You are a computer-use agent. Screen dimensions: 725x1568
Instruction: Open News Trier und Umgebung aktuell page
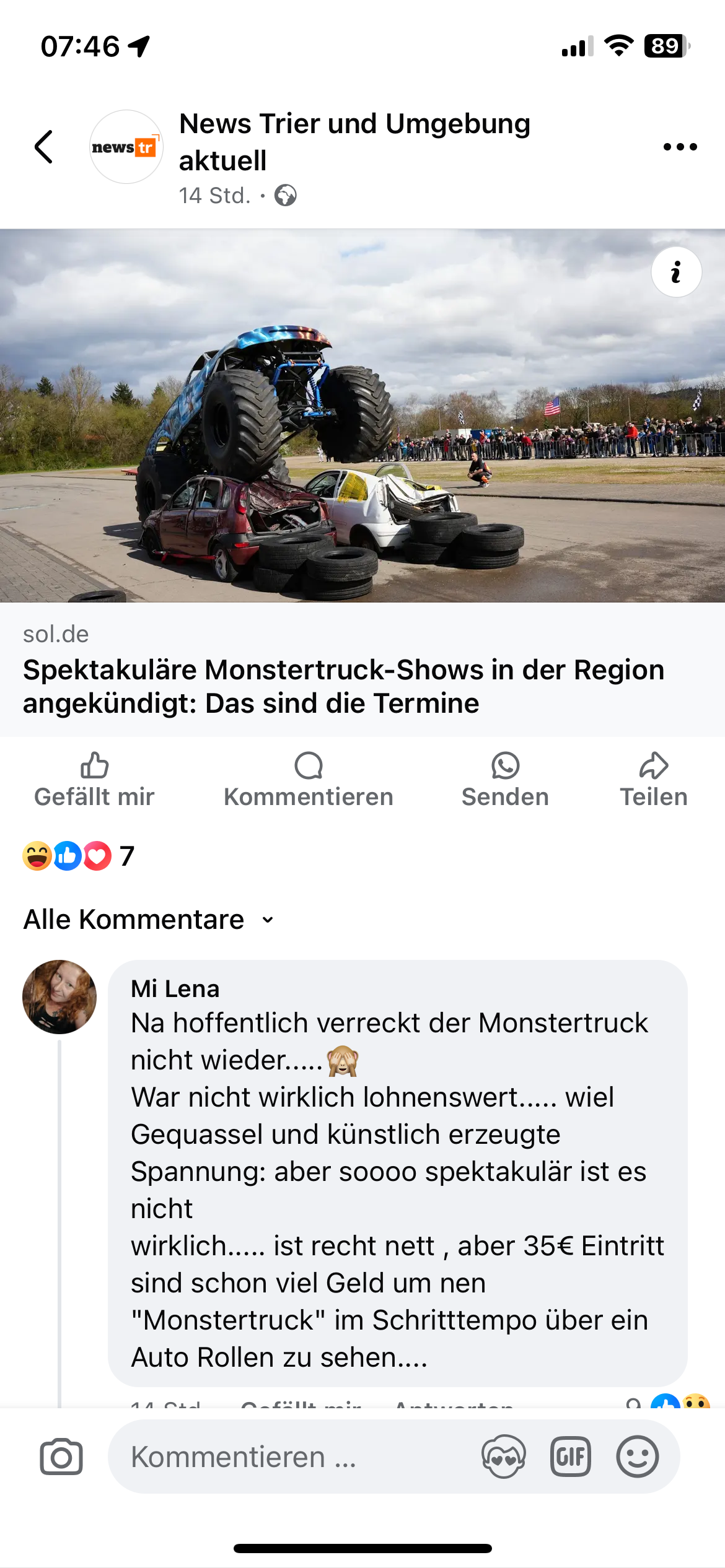[354, 142]
